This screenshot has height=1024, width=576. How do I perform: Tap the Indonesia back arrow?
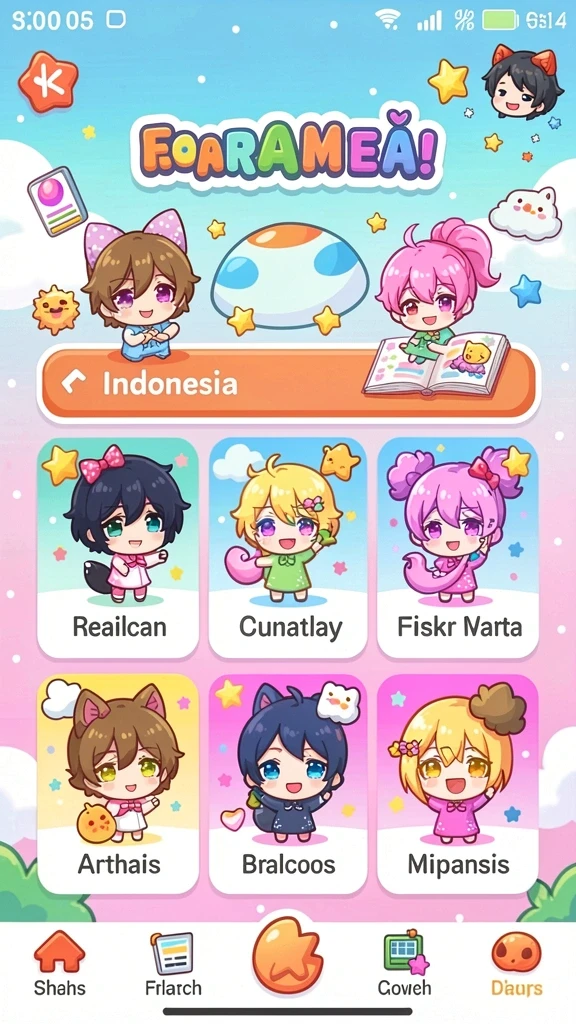coord(73,383)
